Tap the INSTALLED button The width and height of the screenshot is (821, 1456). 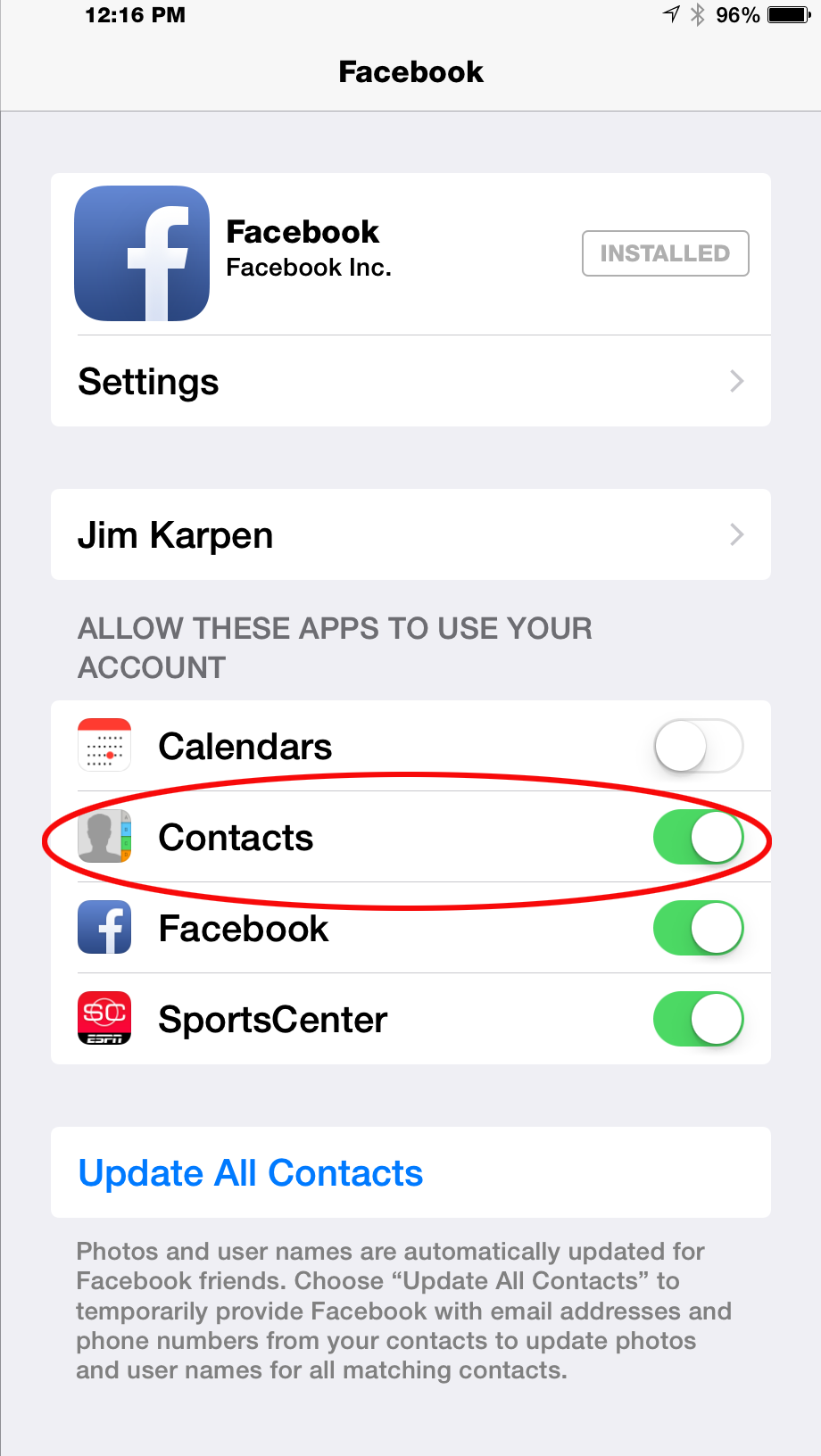(665, 253)
